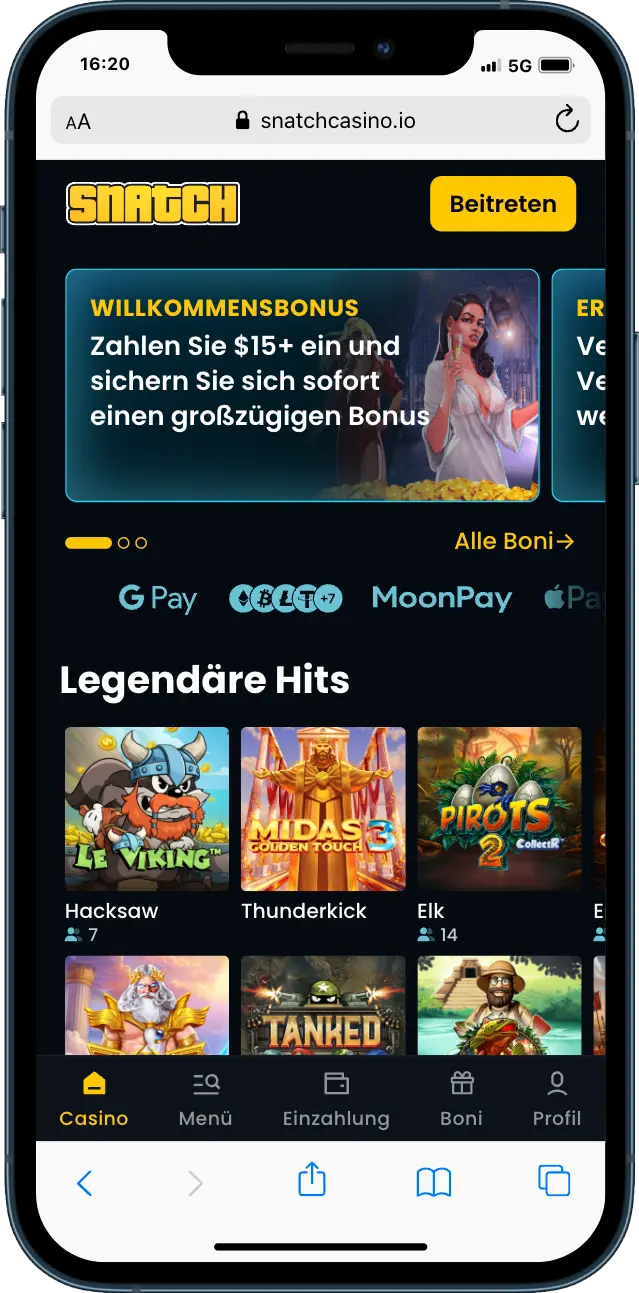
Task: Open the Menü tab
Action: tap(205, 1098)
